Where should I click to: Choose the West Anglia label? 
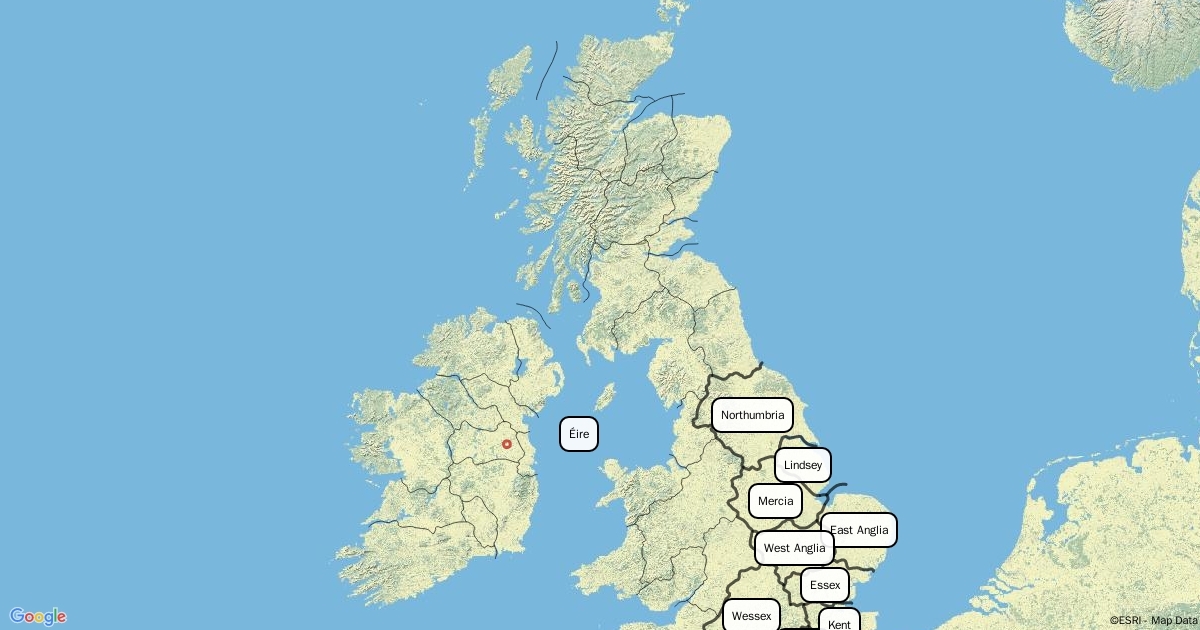point(794,548)
